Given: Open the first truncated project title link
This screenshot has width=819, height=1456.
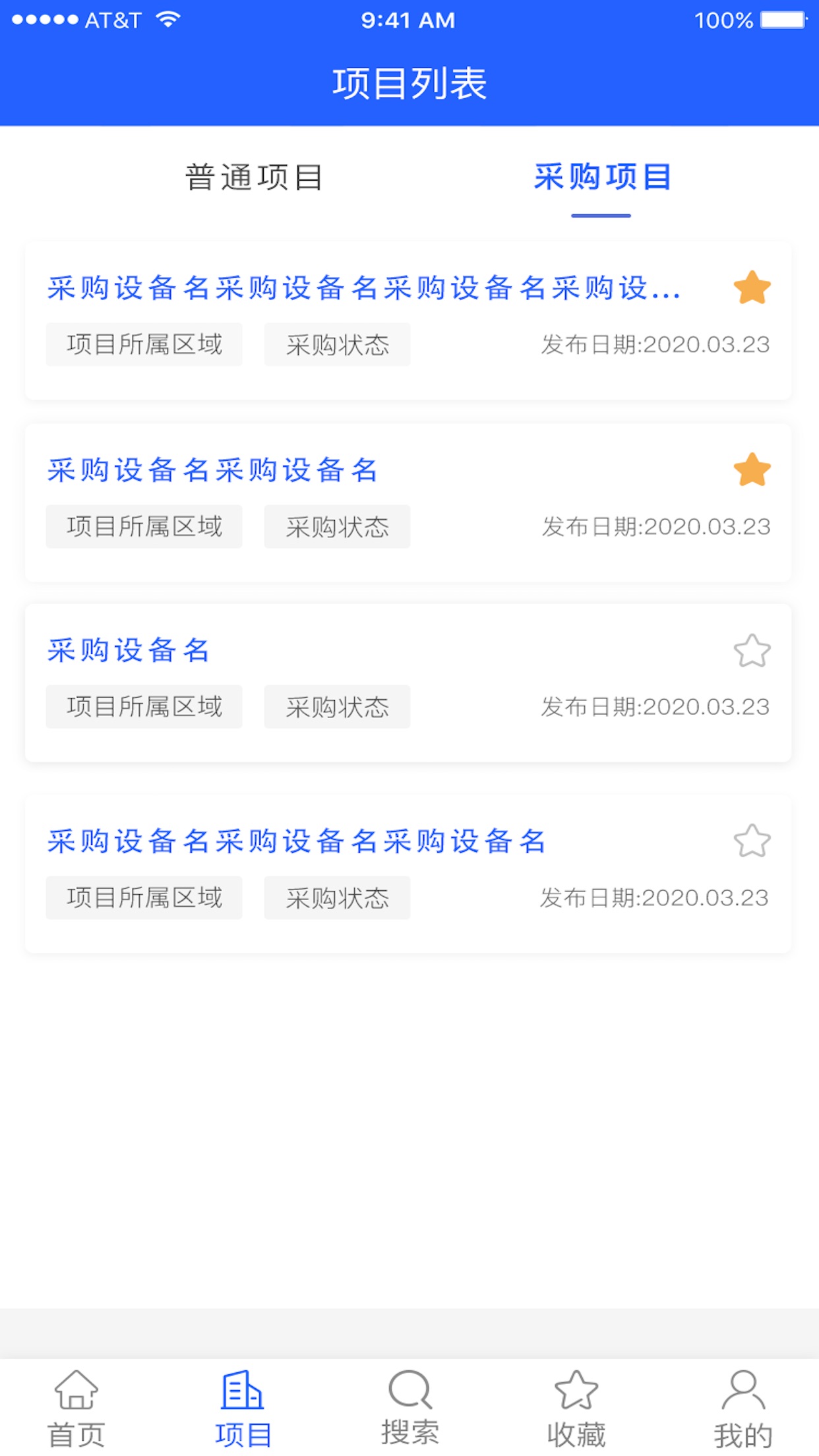Looking at the screenshot, I should (x=363, y=288).
